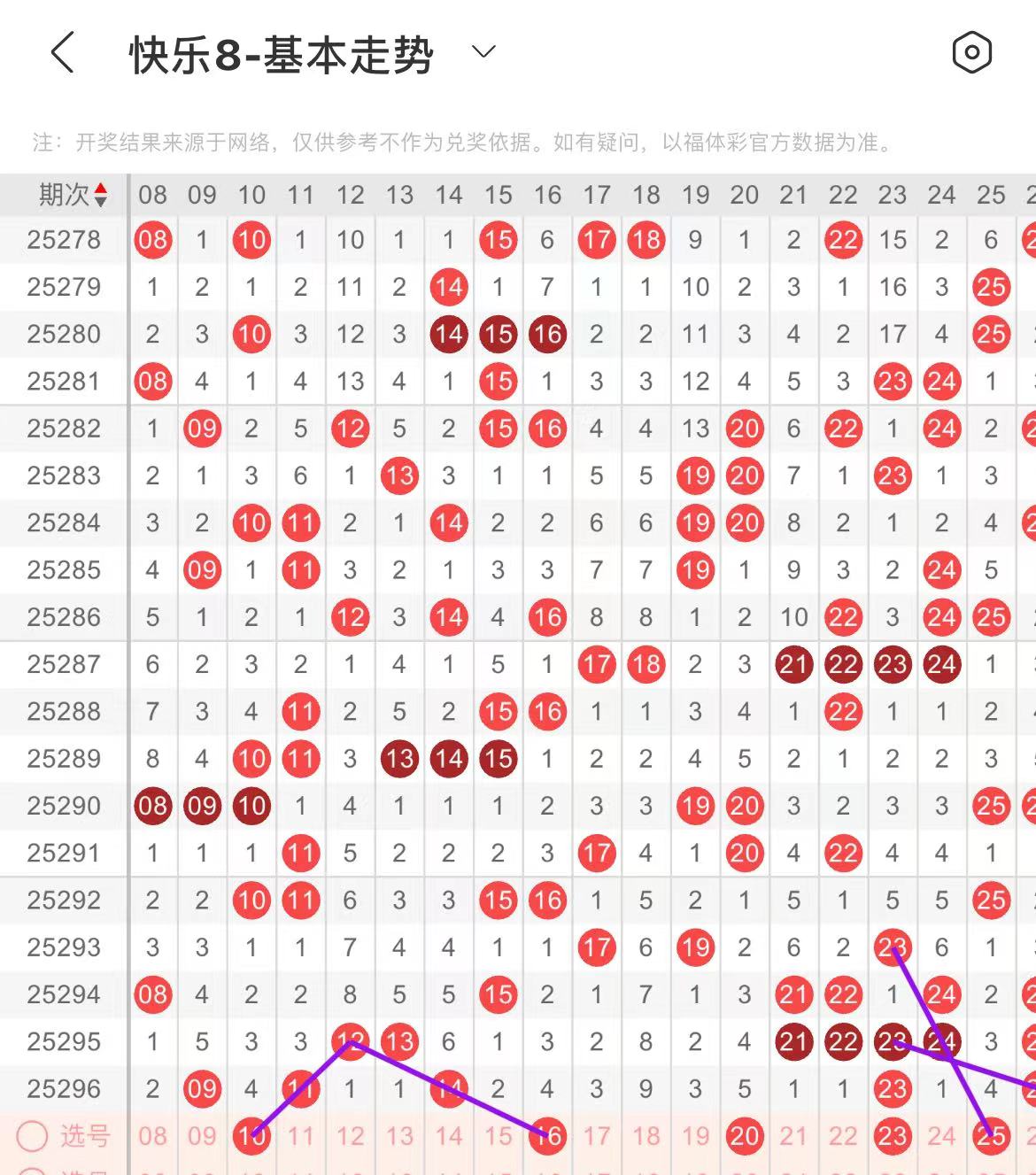Pick number 22 in the 选号 row
This screenshot has height=1175, width=1036.
pos(843,1136)
